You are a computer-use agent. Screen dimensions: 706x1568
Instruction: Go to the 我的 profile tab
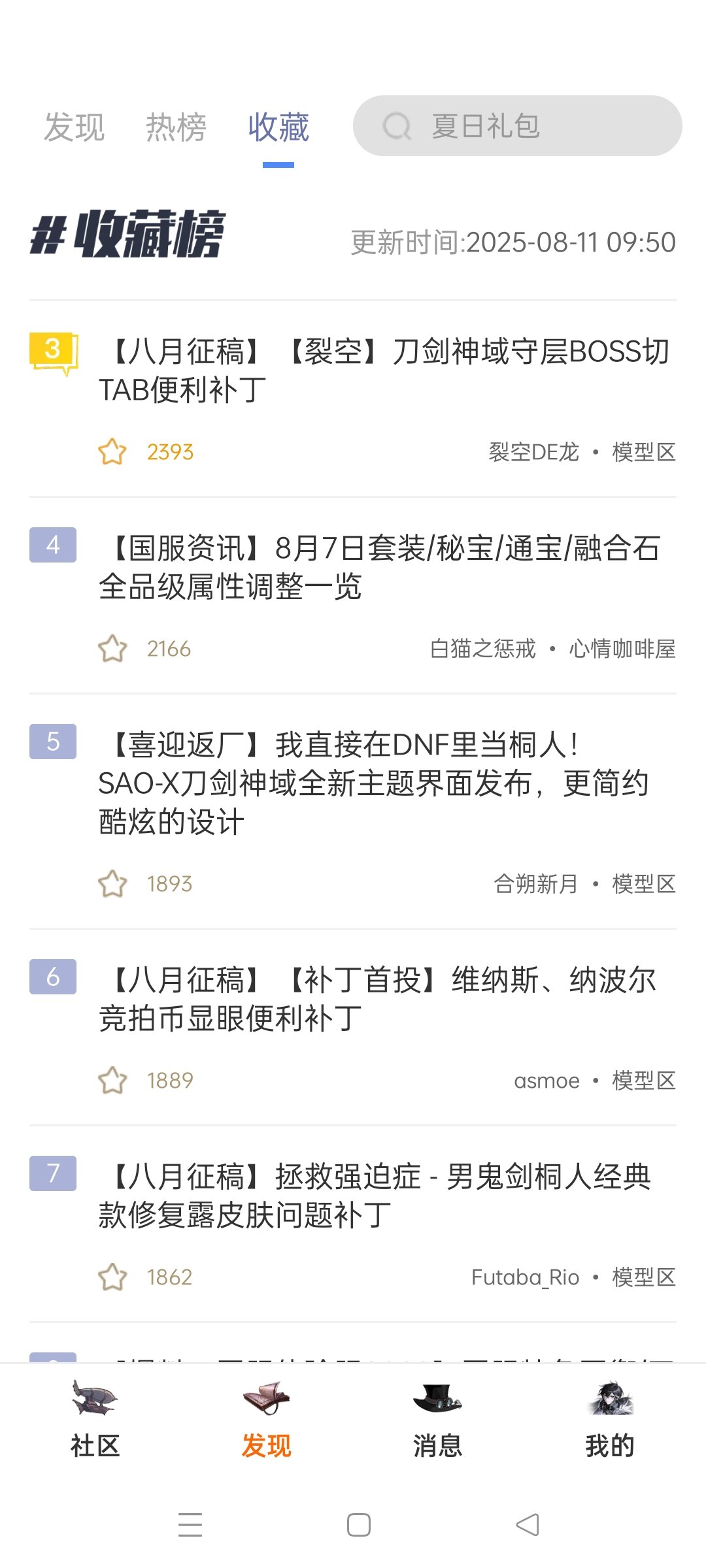pos(609,1418)
